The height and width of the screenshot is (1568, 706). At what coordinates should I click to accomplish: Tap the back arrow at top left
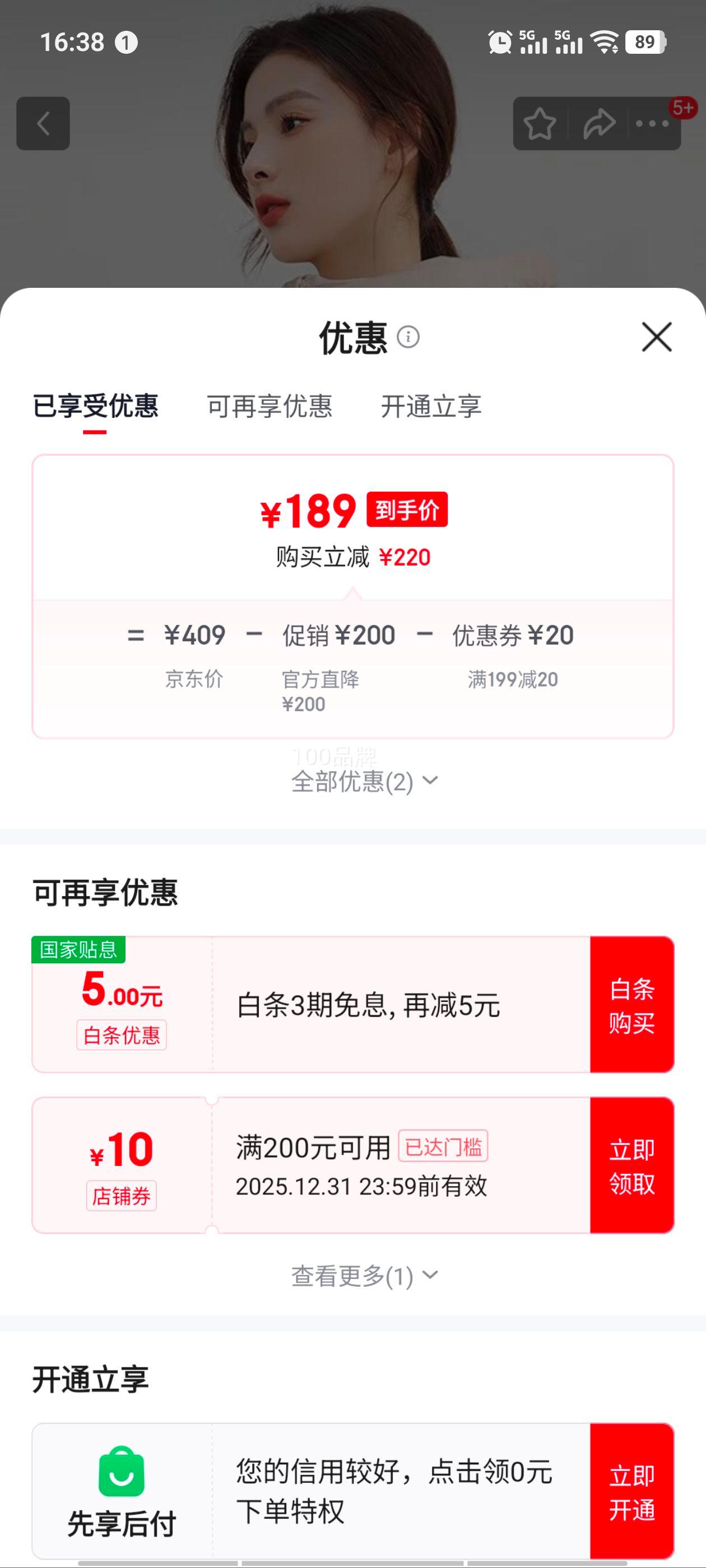pyautogui.click(x=43, y=124)
